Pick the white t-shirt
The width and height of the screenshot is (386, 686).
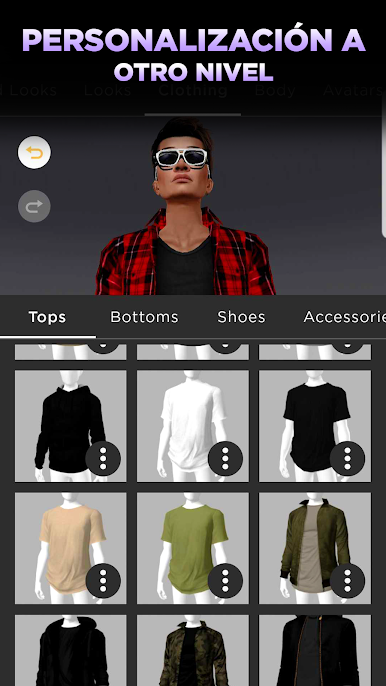pyautogui.click(x=193, y=426)
